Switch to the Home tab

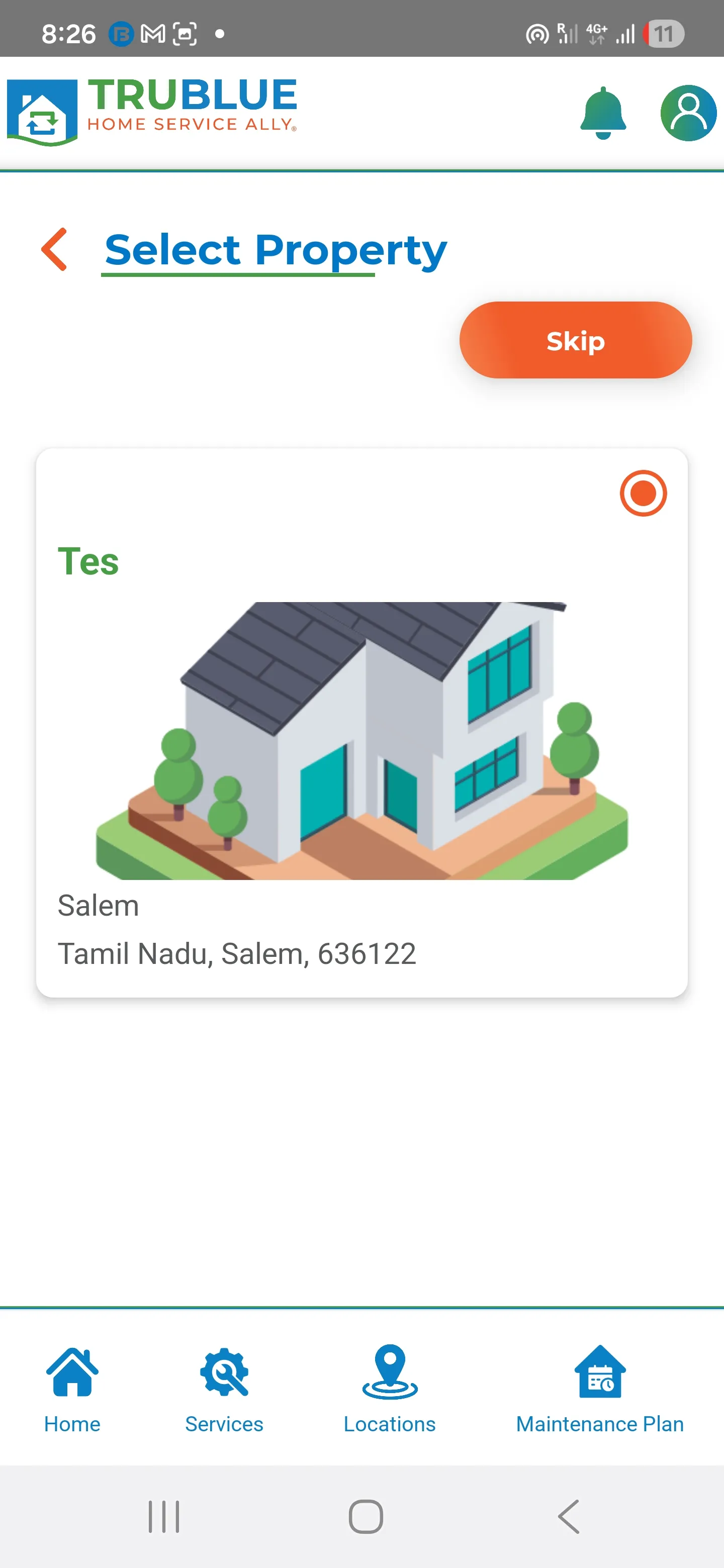click(x=72, y=1389)
